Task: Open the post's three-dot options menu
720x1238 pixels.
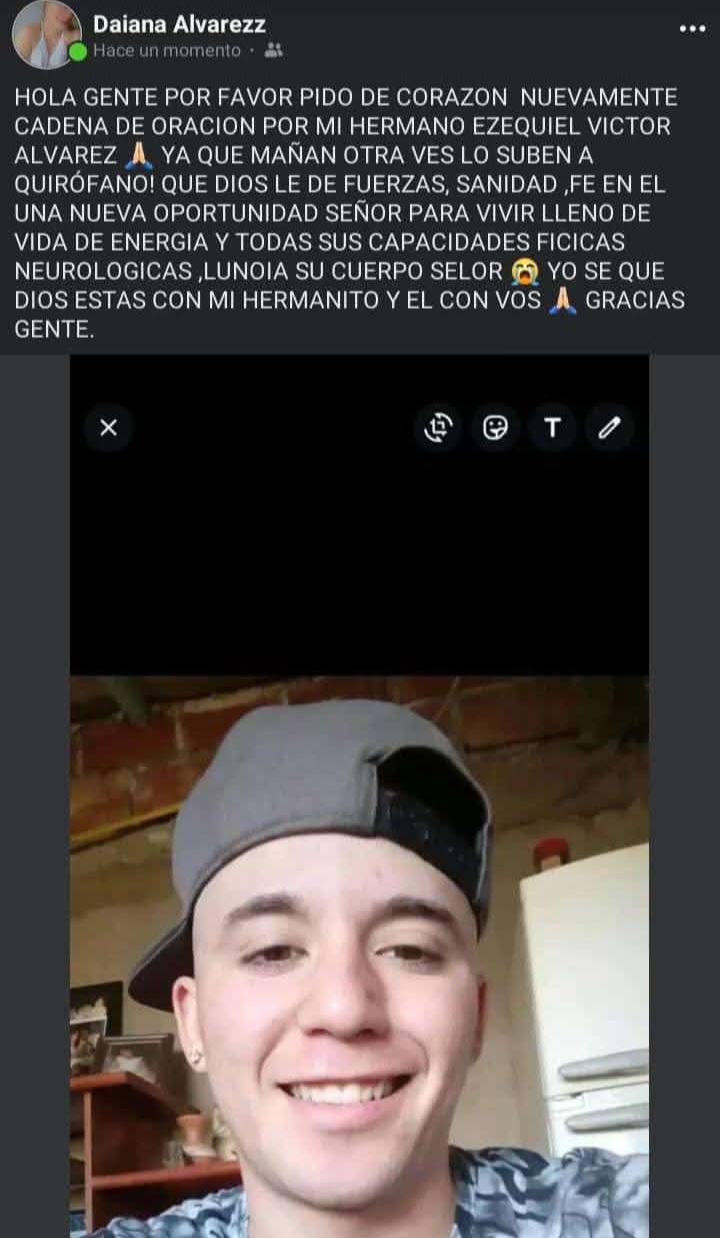Action: (x=692, y=28)
